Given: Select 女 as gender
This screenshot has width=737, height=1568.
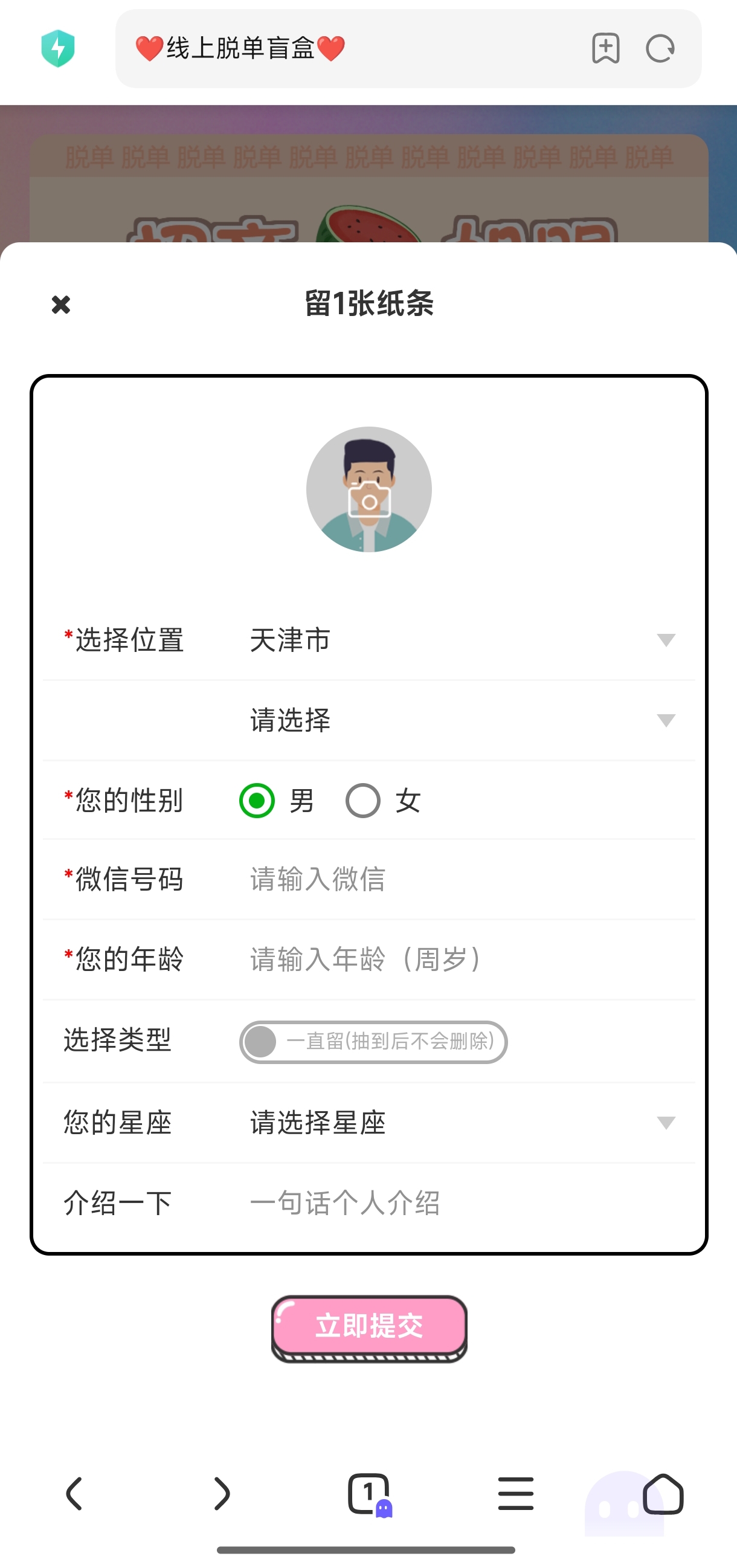Looking at the screenshot, I should click(363, 801).
